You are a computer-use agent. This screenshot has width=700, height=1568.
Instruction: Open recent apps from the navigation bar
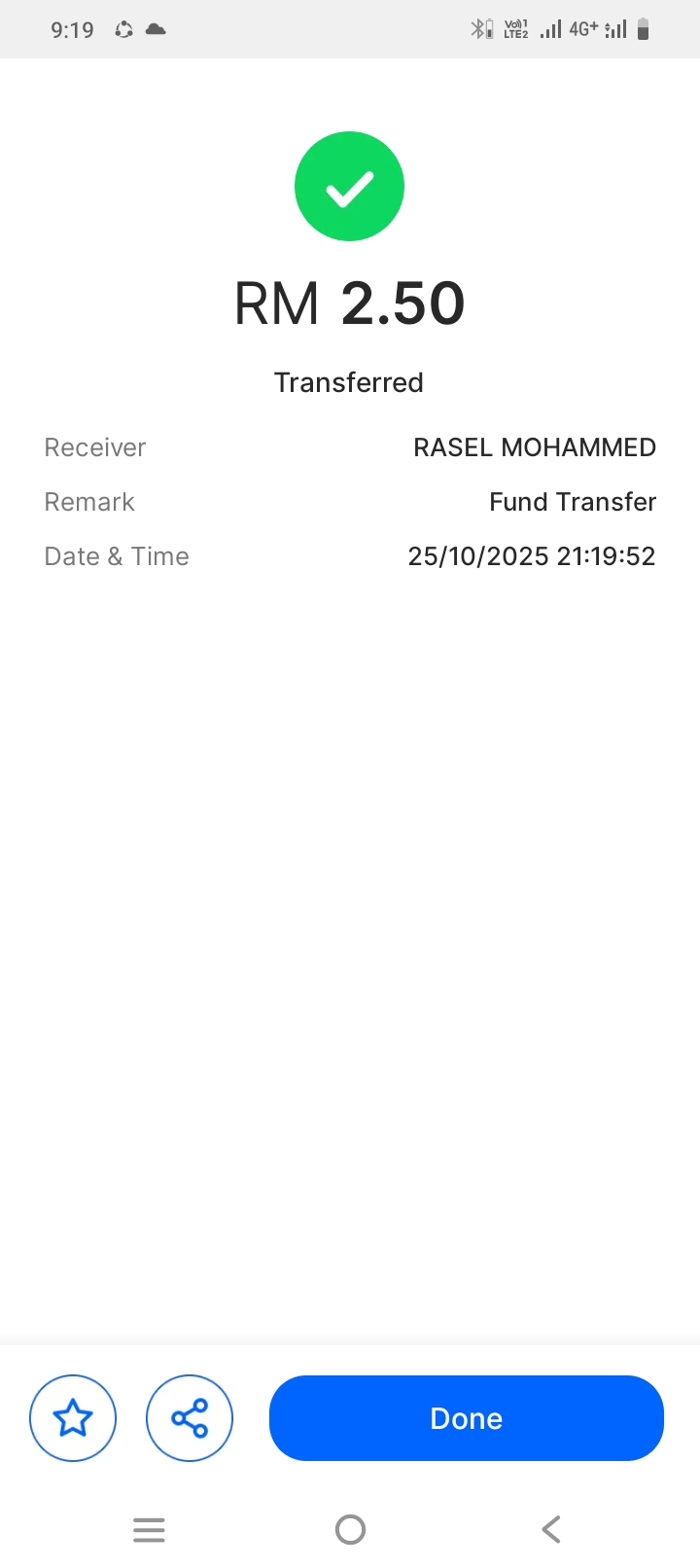coord(149,1529)
